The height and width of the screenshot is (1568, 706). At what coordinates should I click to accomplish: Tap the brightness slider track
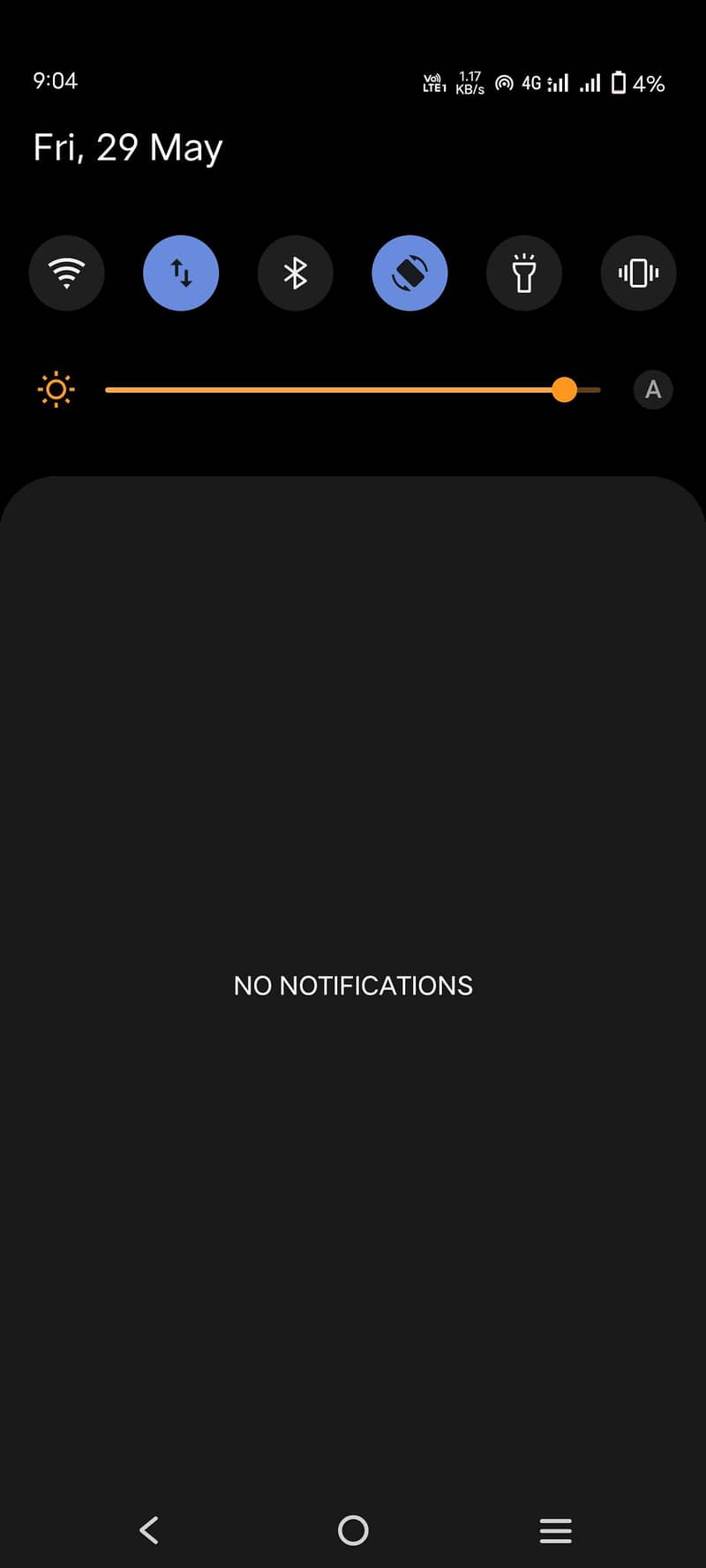coord(353,389)
